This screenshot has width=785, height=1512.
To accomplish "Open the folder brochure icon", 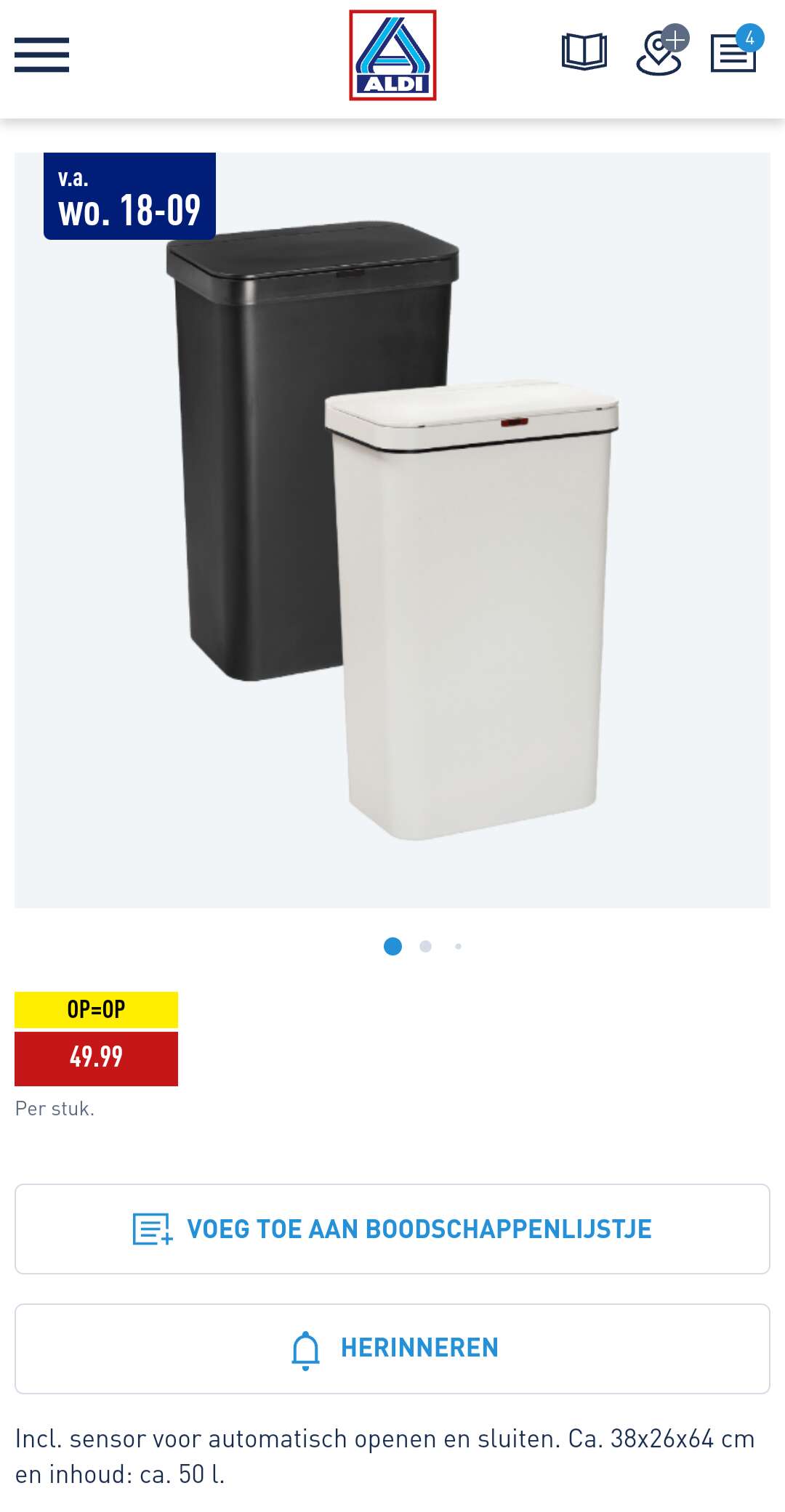I will point(584,52).
